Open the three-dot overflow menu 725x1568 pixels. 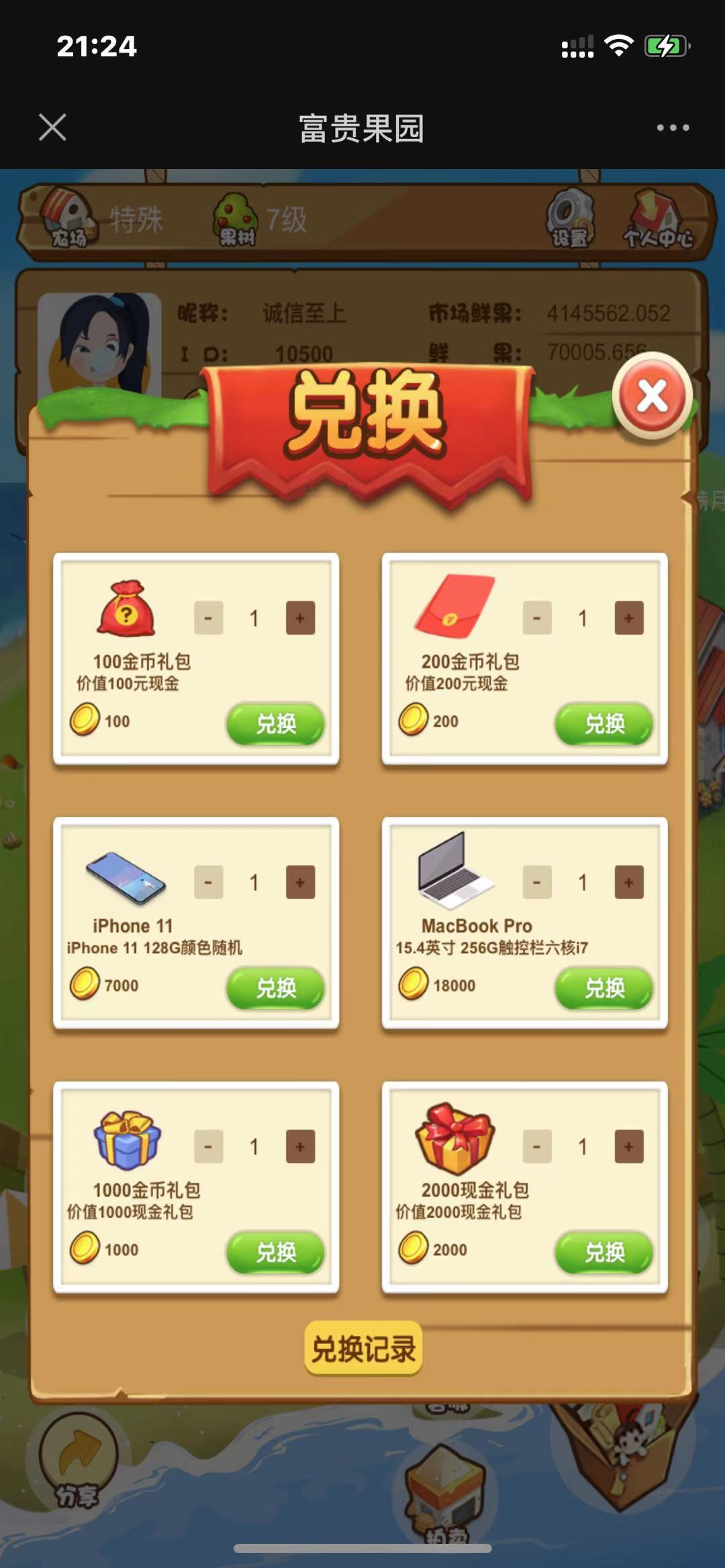(x=673, y=127)
